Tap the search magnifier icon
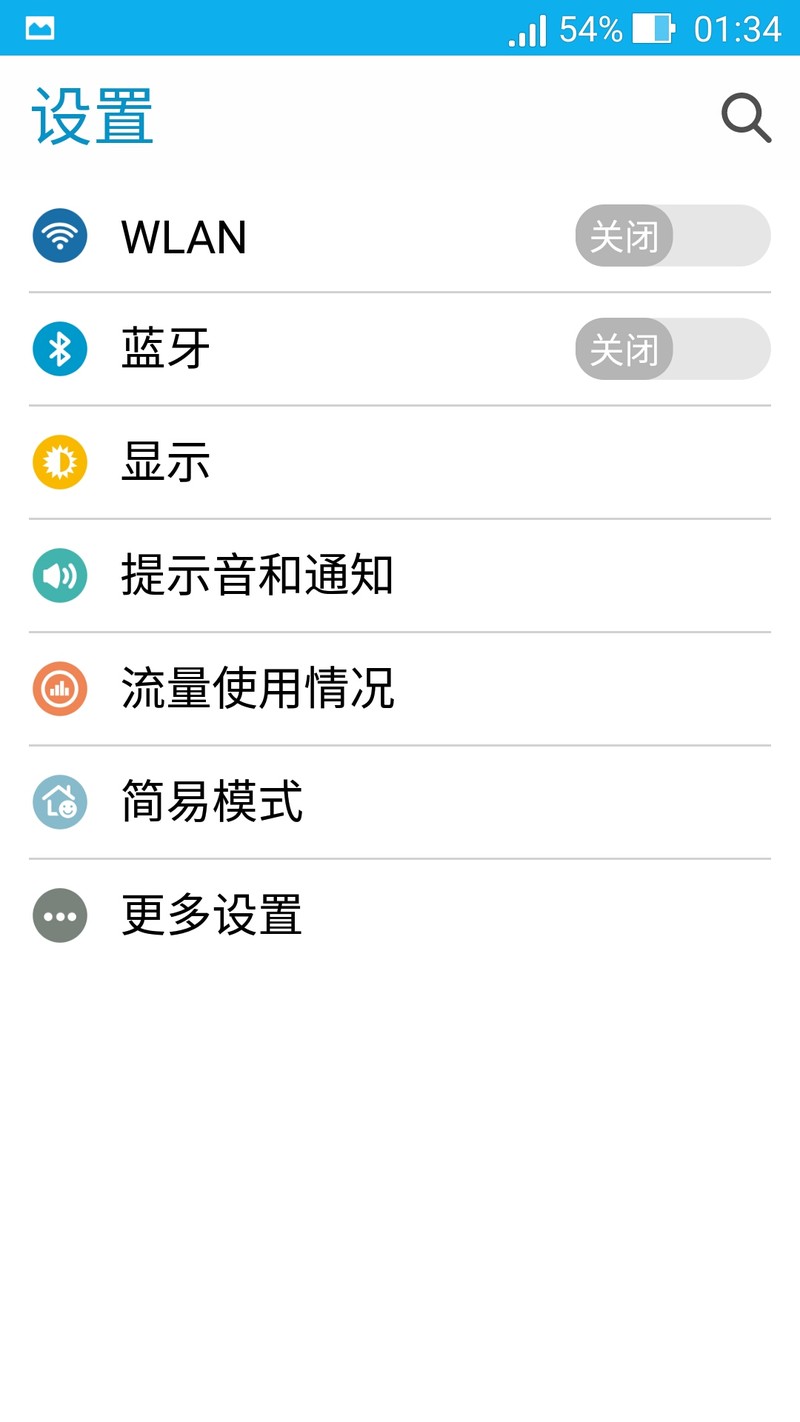This screenshot has height=1422, width=800. click(x=744, y=117)
